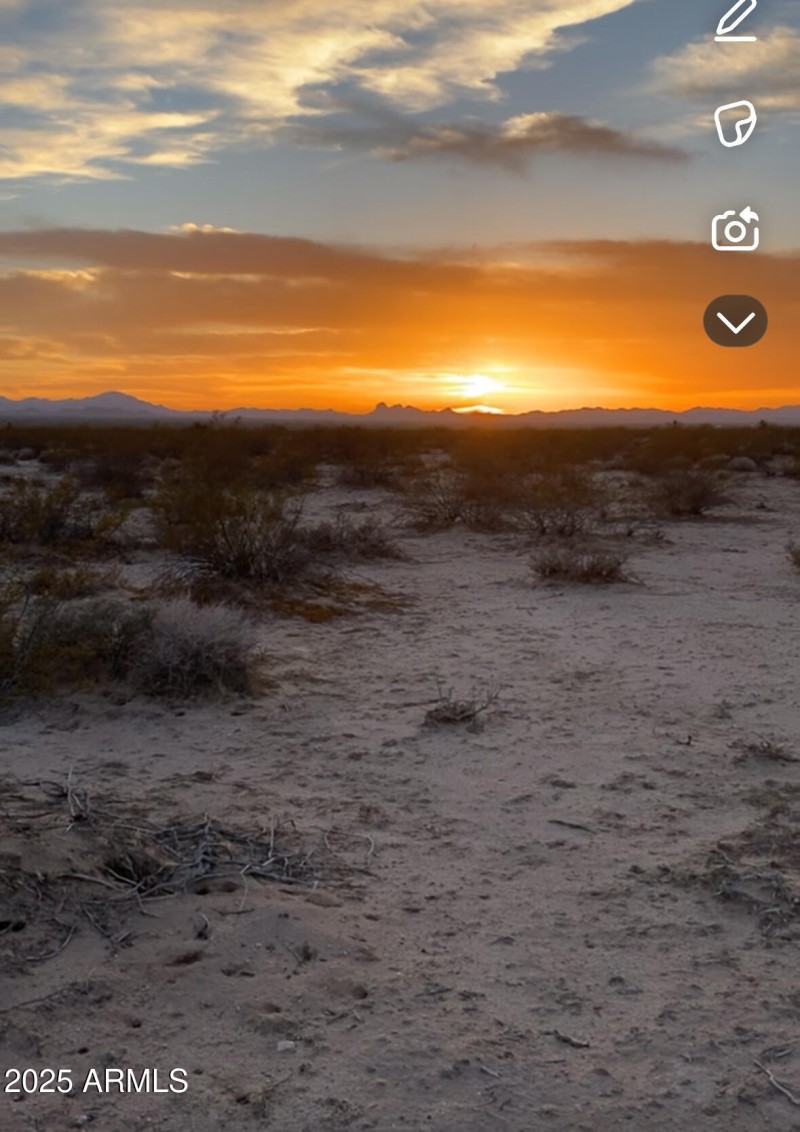Open the pencil drawing tool
The image size is (800, 1132).
click(736, 20)
